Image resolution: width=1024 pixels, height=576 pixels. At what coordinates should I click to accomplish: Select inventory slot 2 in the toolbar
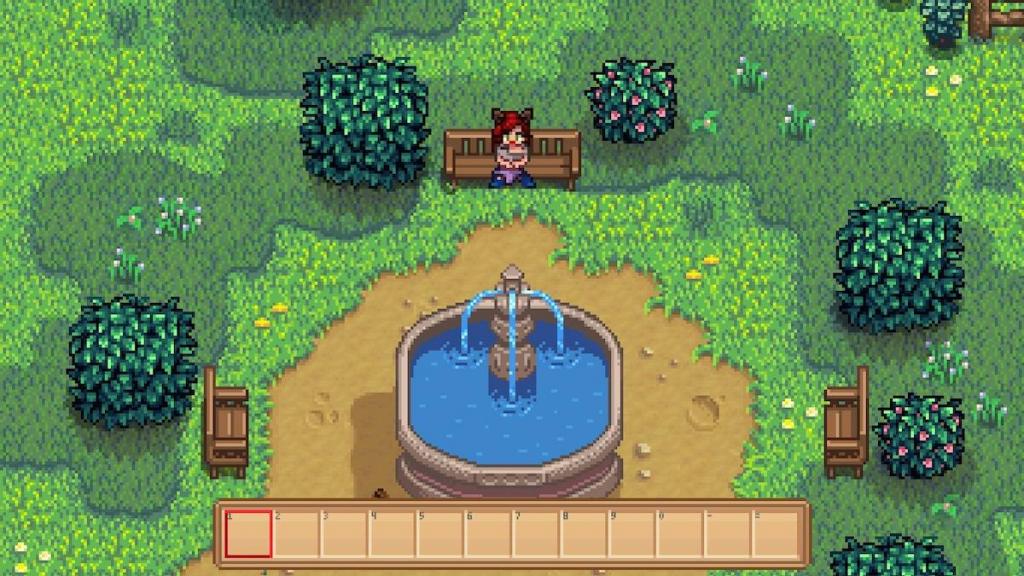coord(296,534)
